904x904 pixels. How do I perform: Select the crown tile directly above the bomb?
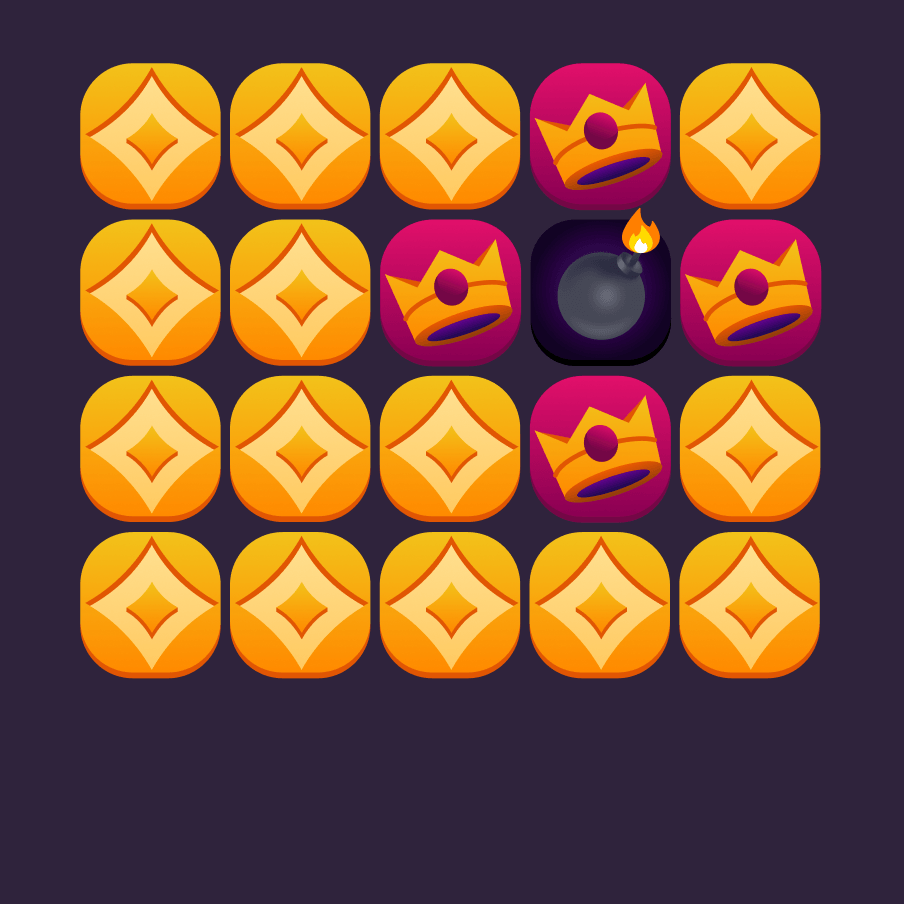point(600,135)
